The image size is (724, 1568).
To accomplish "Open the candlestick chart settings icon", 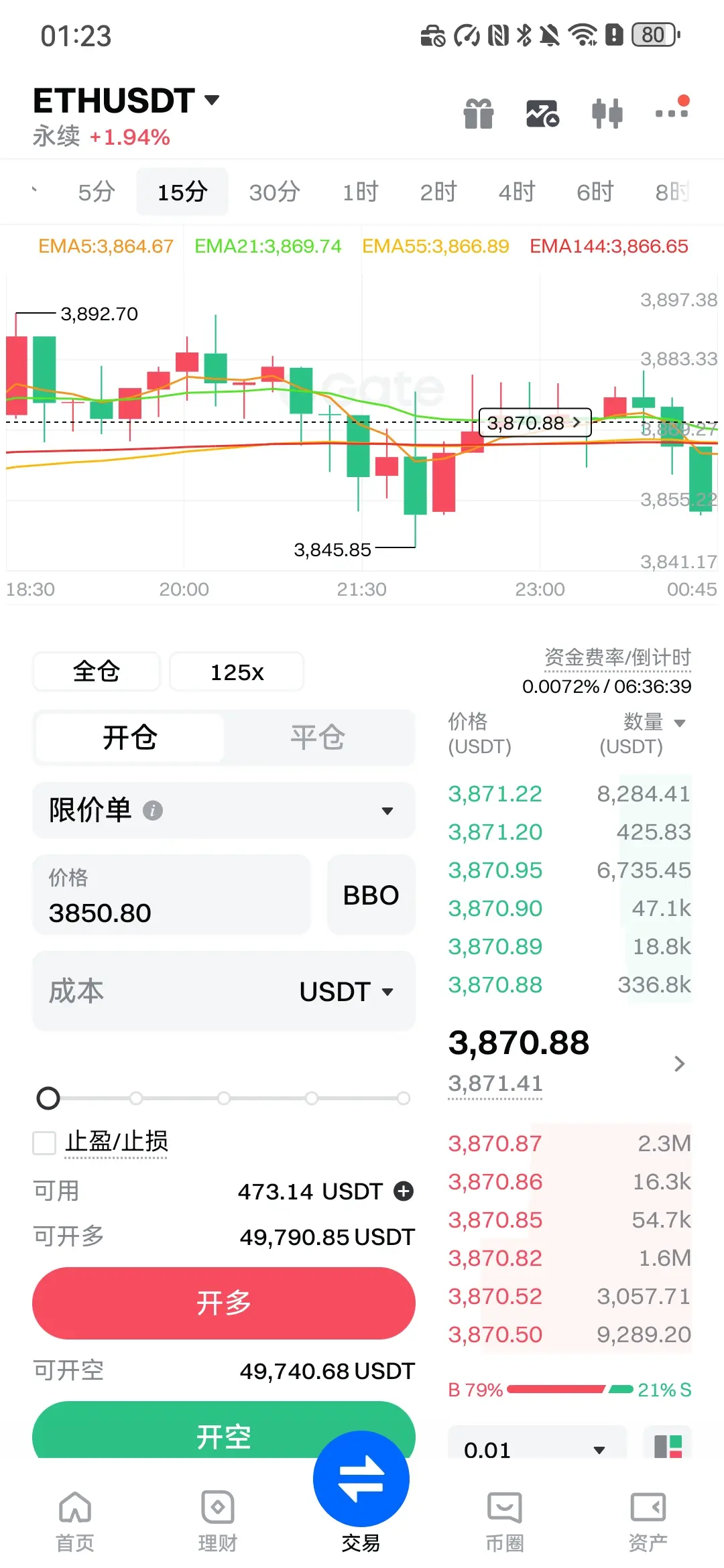I will coord(607,114).
